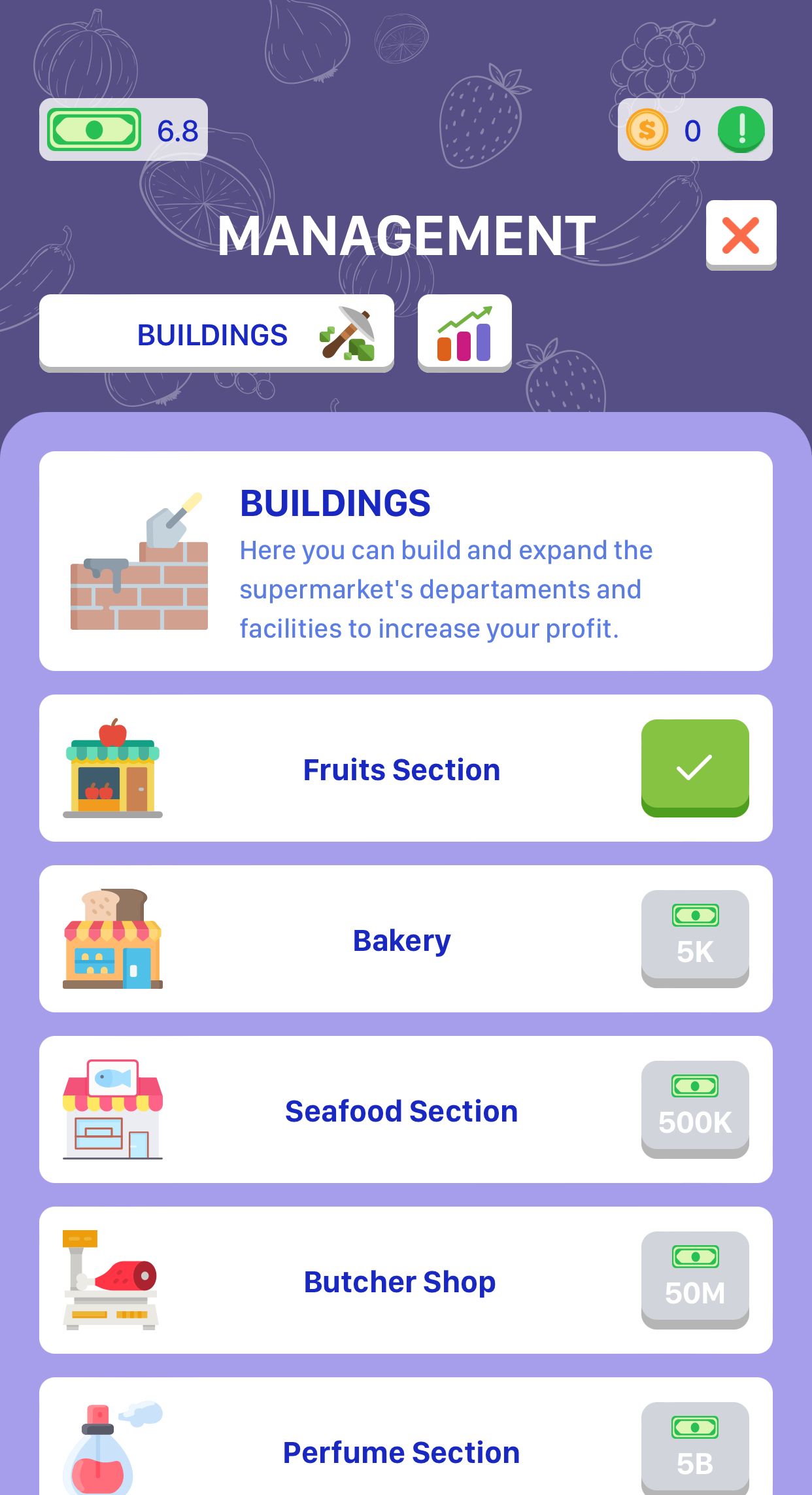
Task: Purchase the Seafood Section for 500K
Action: point(694,1108)
